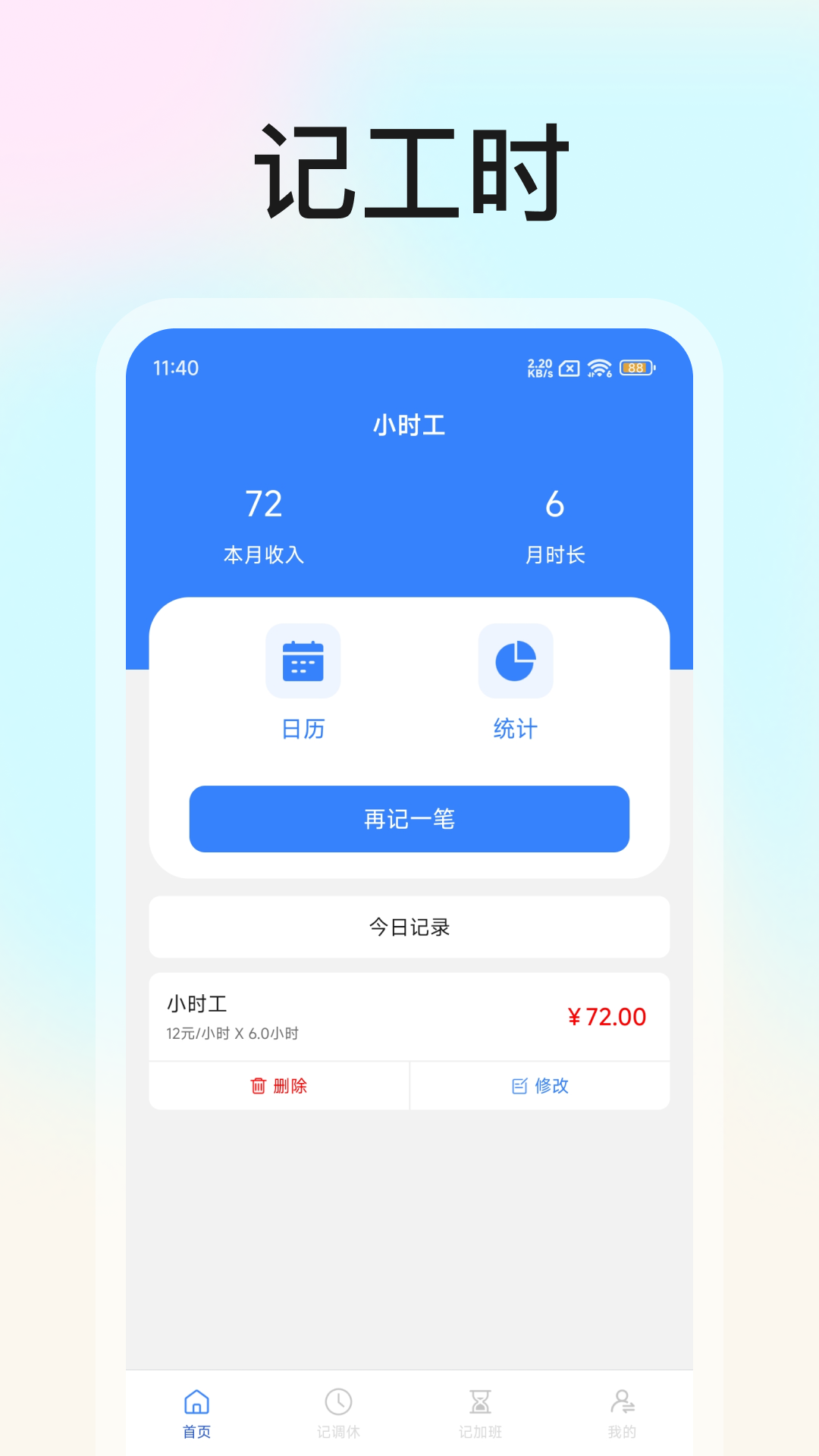Open the 统计 pie chart icon
This screenshot has width=819, height=1456.
click(515, 661)
